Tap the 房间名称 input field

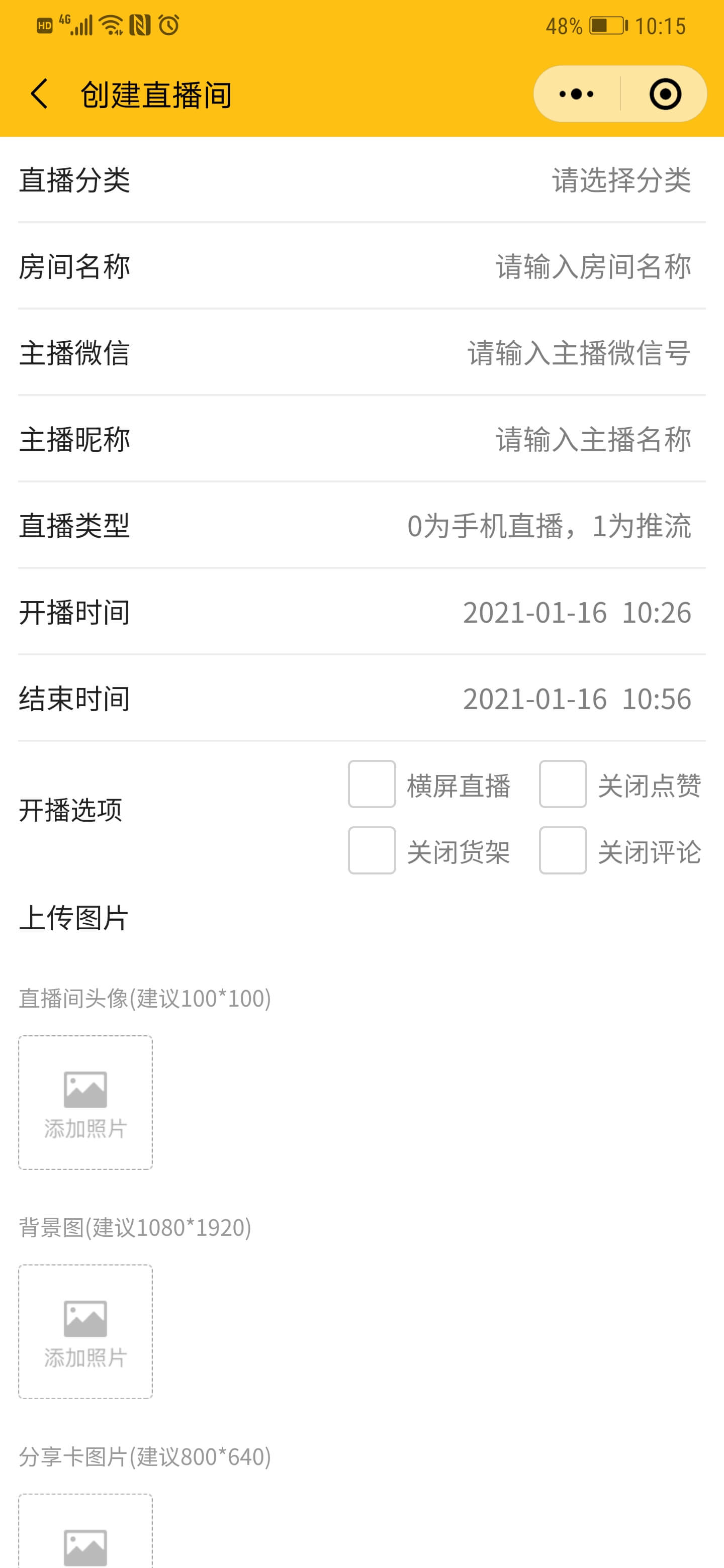593,266
